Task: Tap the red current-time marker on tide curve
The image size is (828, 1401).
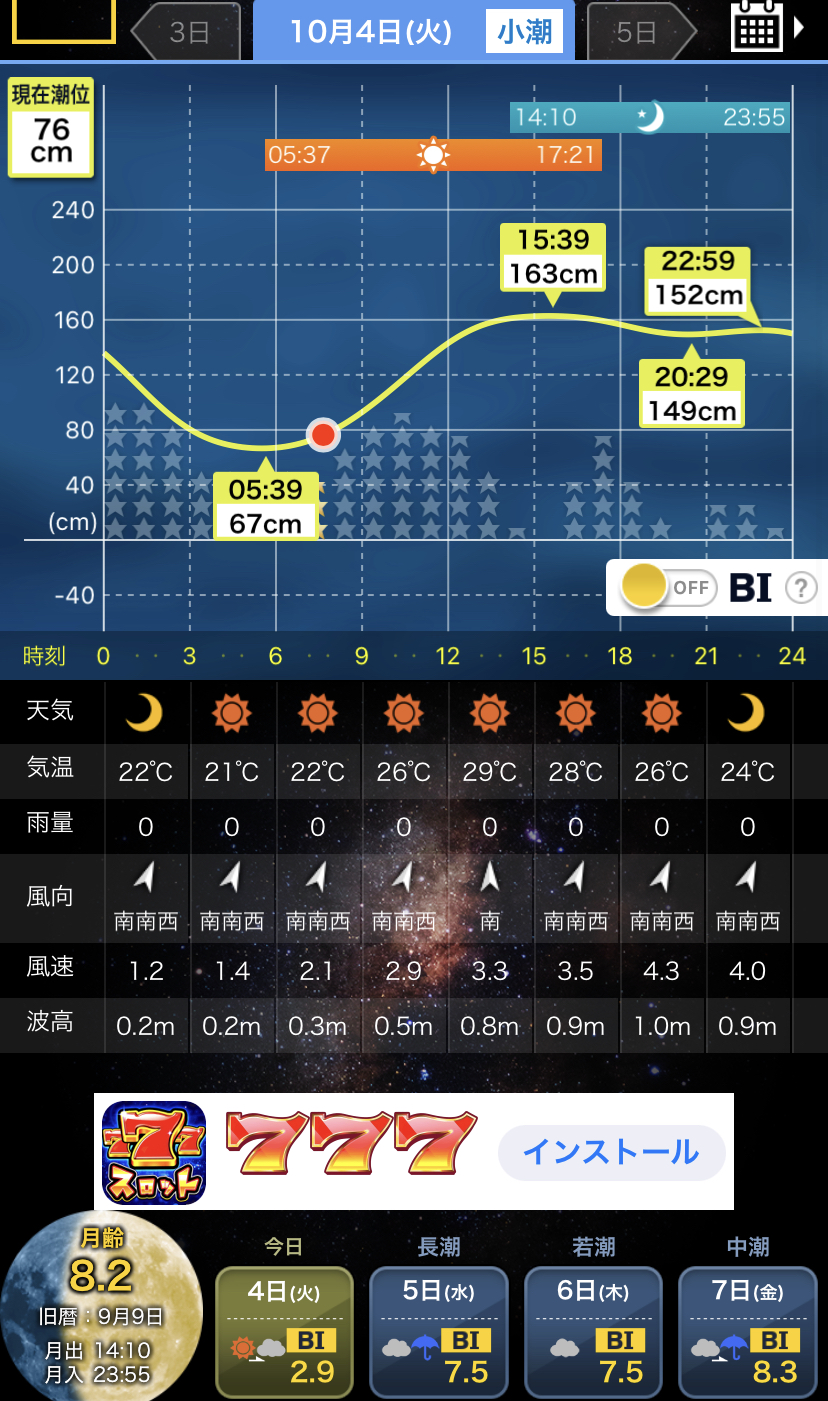Action: click(x=323, y=435)
